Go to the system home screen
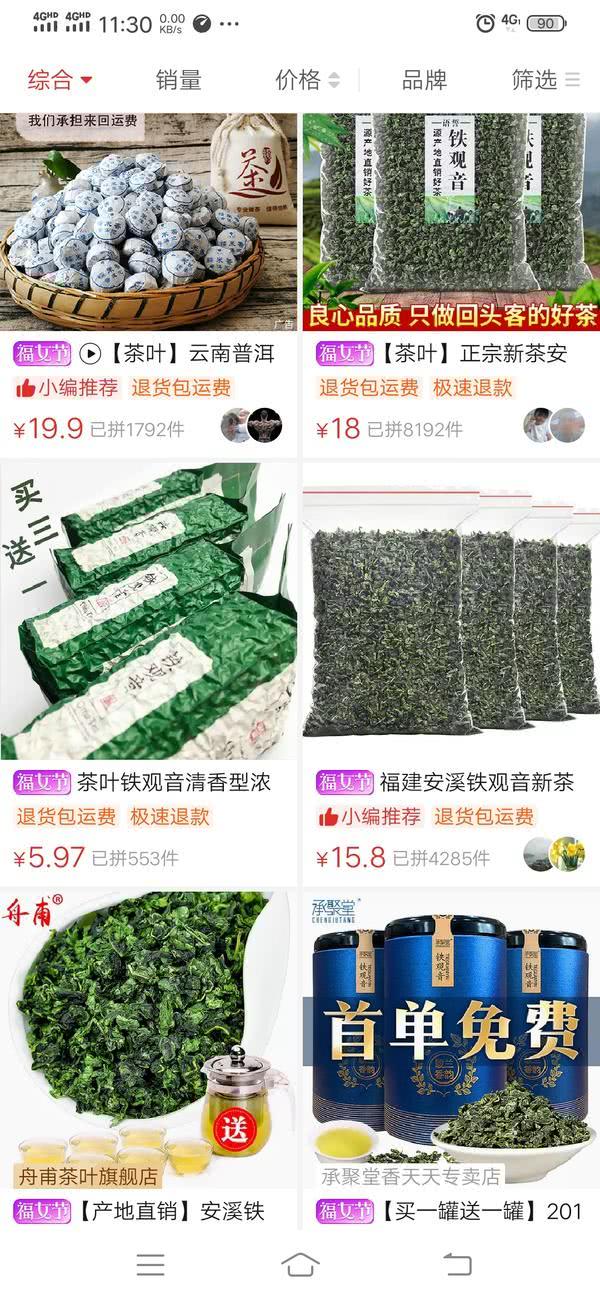The image size is (600, 1300). (x=300, y=1264)
